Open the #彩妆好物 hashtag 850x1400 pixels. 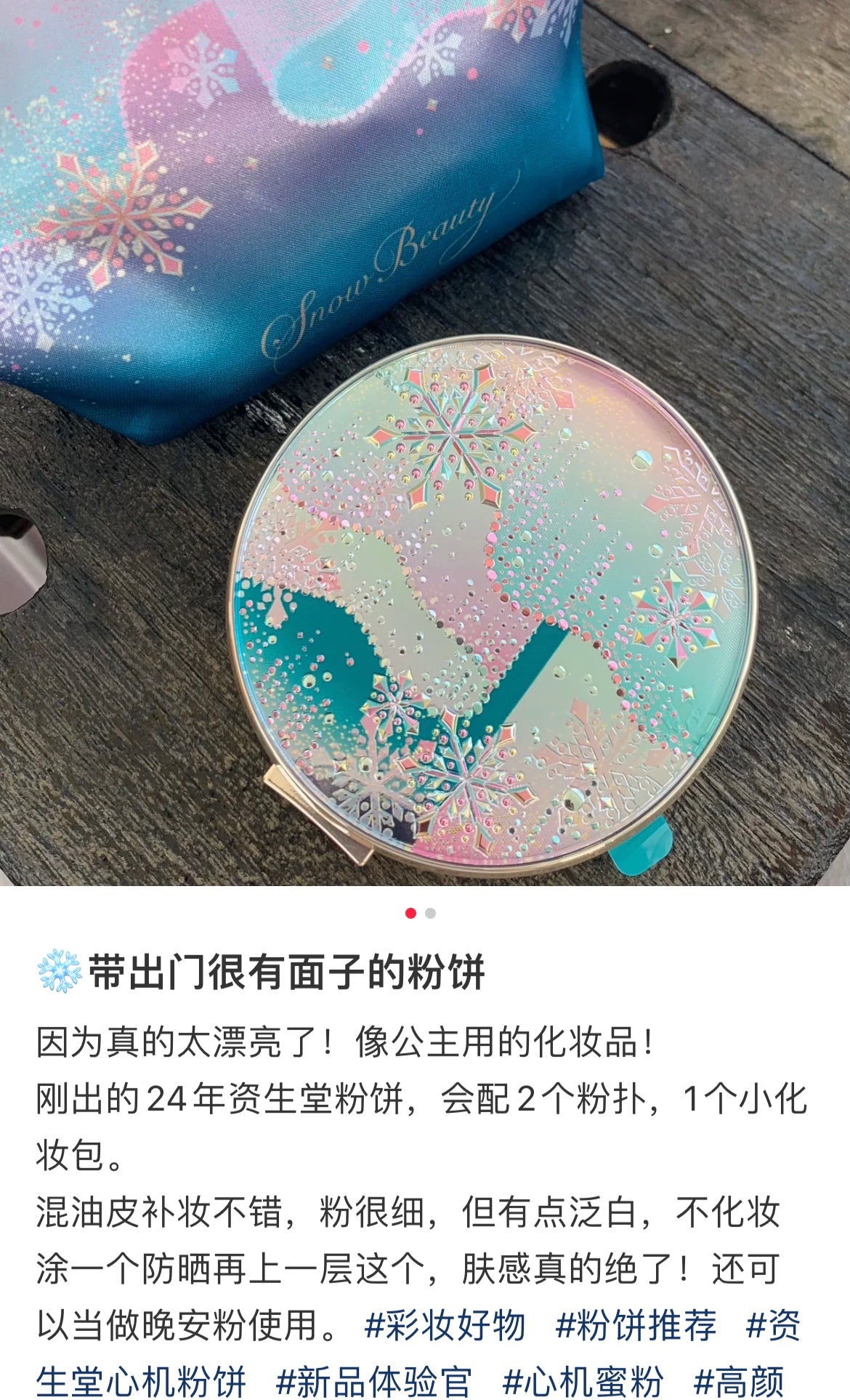445,1325
